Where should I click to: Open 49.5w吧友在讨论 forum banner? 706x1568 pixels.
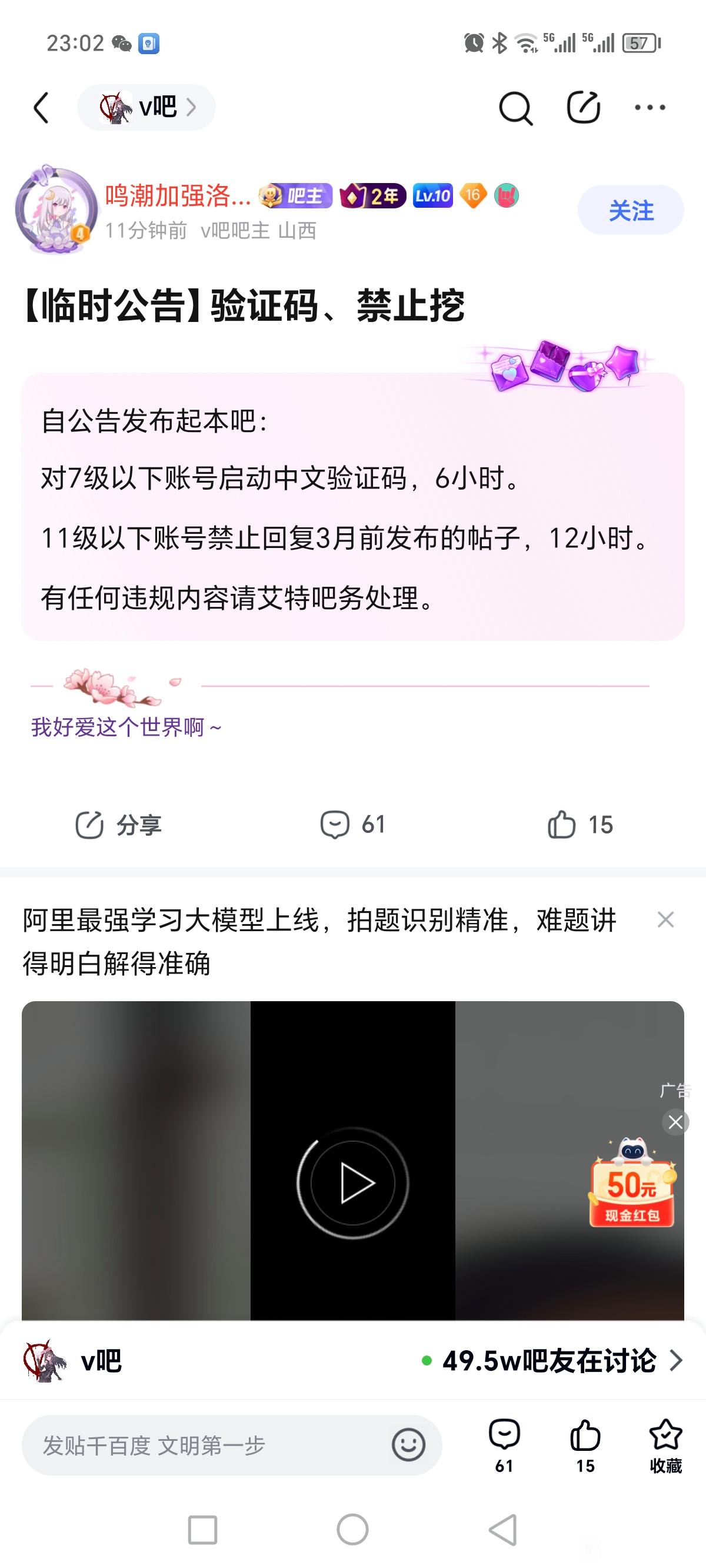tap(551, 1361)
